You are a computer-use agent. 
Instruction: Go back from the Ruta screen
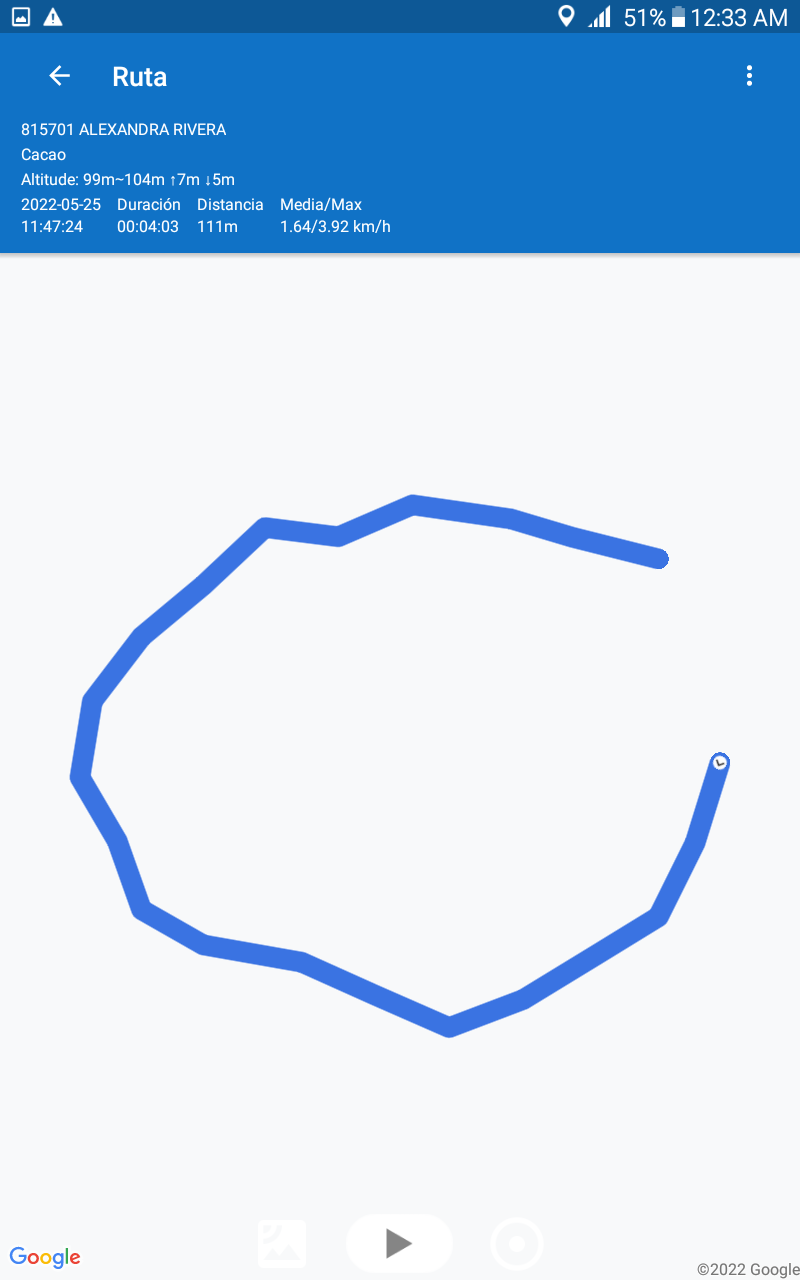(60, 76)
